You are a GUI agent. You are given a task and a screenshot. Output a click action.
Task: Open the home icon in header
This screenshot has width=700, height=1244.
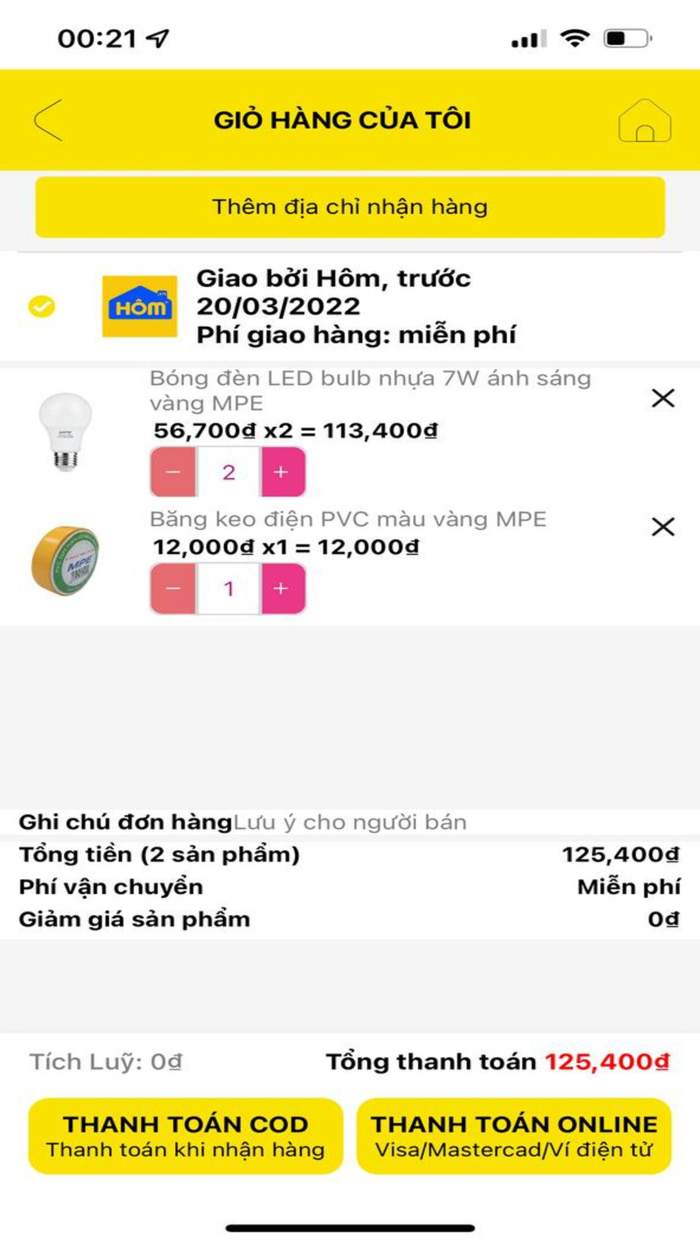(644, 120)
